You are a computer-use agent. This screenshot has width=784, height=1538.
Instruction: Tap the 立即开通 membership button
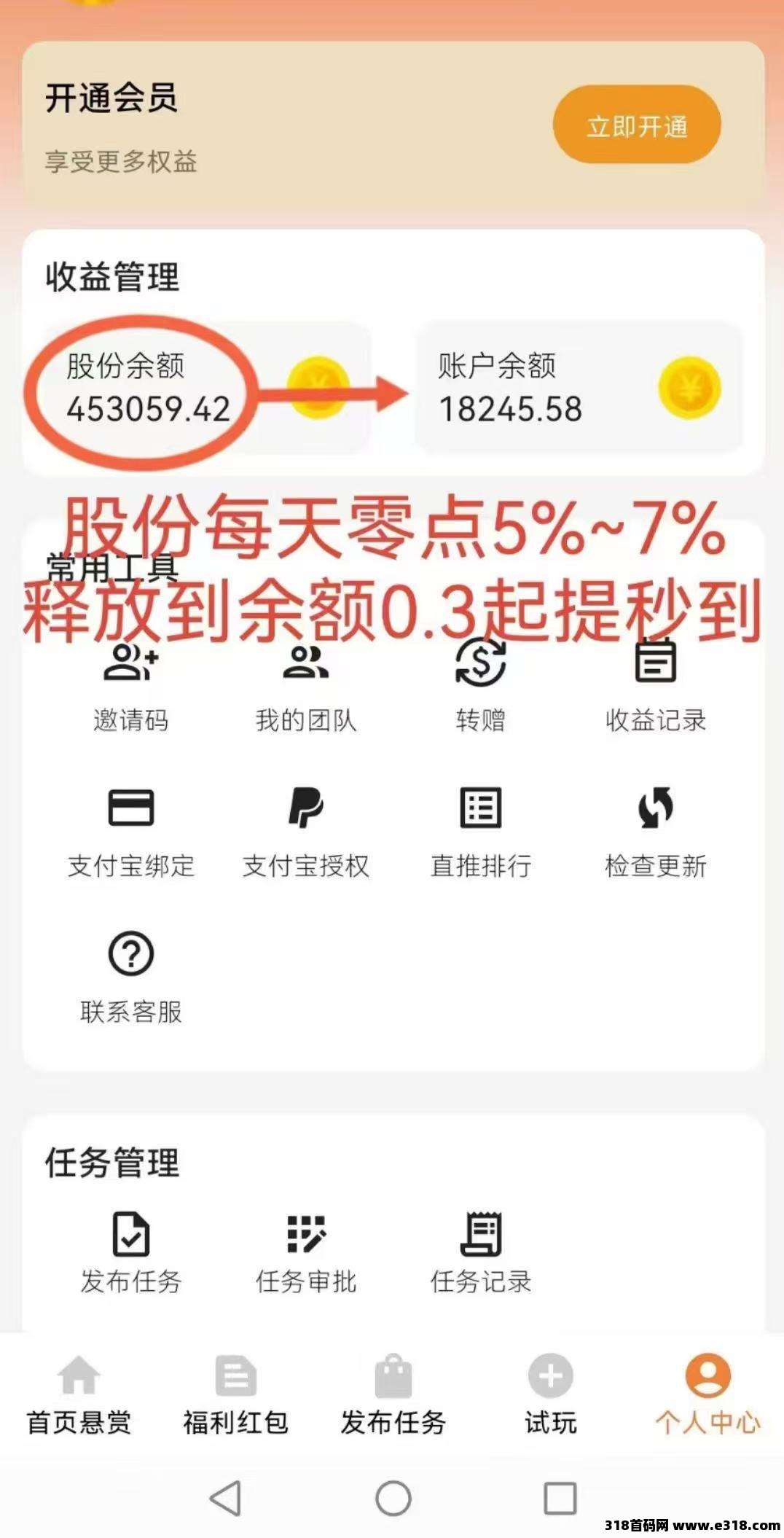tap(637, 125)
